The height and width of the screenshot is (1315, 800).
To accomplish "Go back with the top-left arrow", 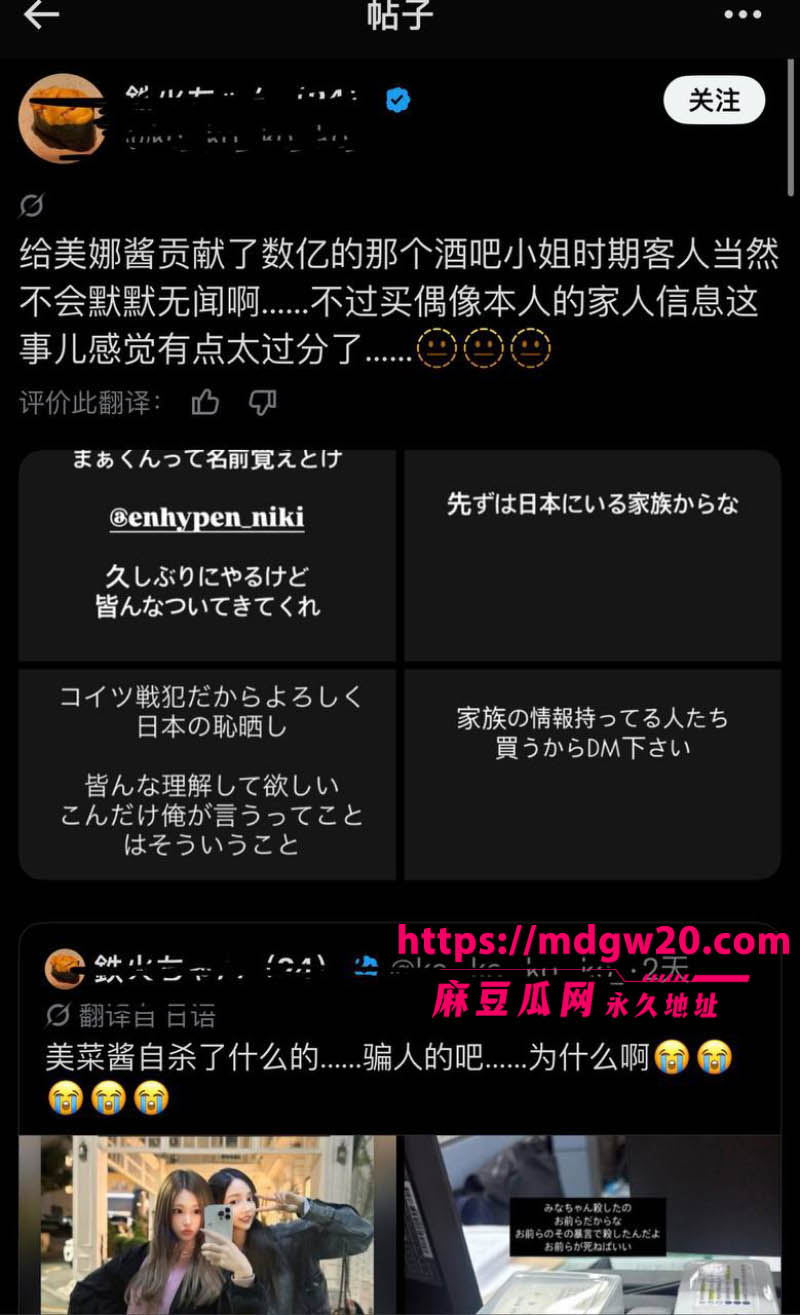I will 41,15.
